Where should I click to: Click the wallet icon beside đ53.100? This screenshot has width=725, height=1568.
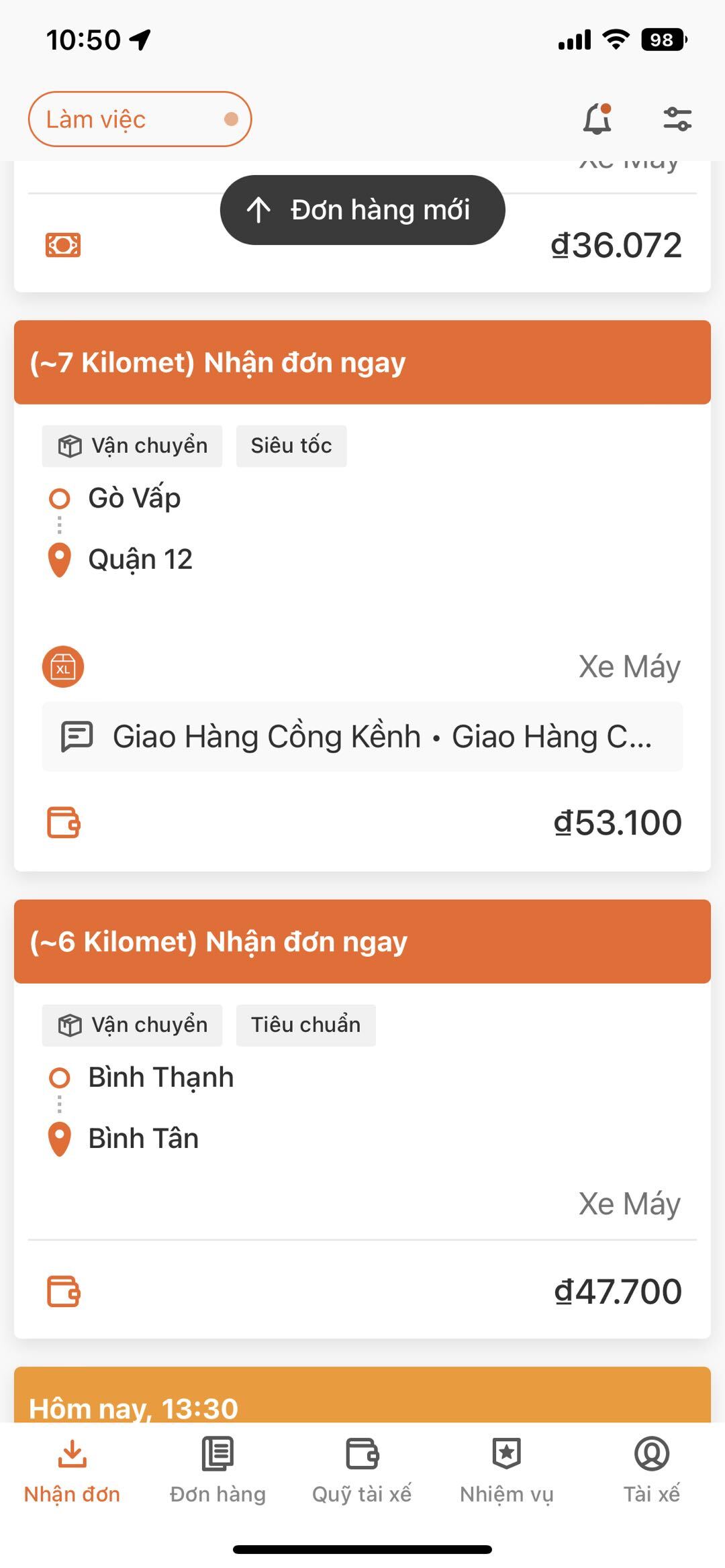point(64,822)
